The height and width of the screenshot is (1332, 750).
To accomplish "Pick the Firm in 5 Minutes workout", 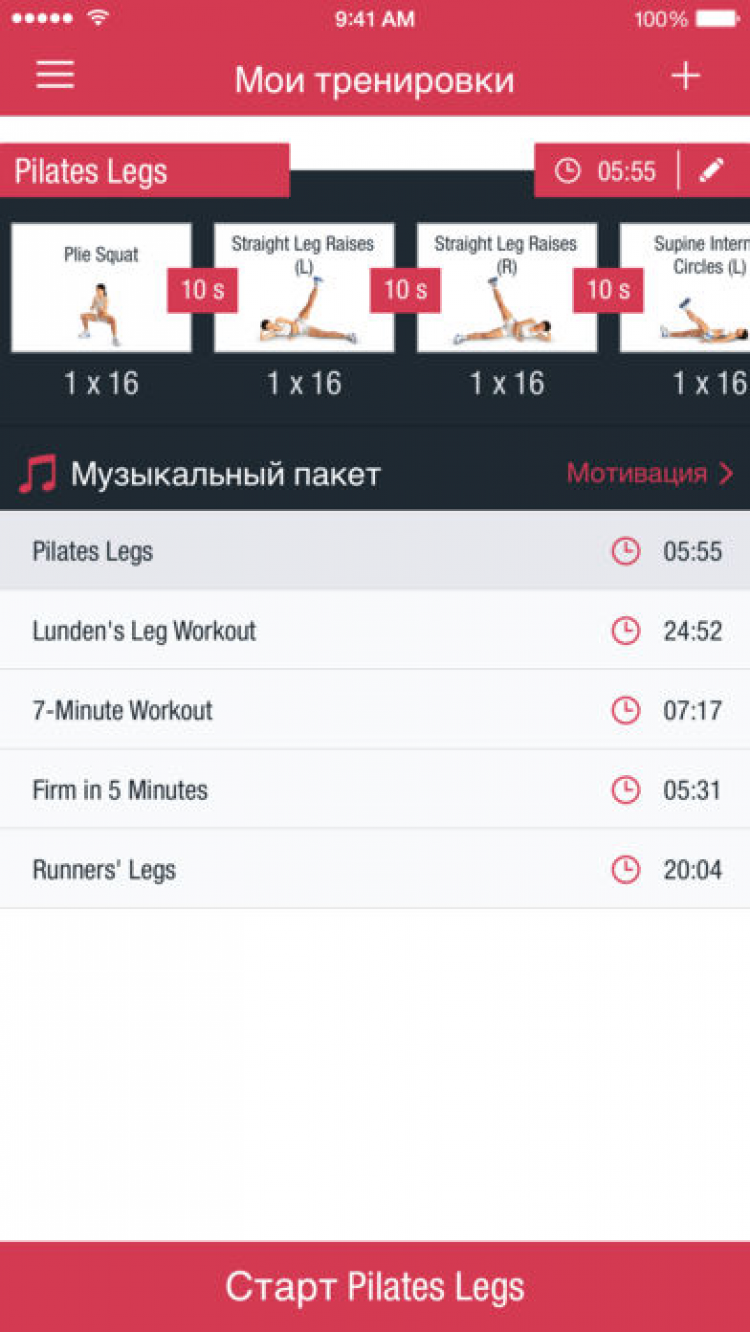I will pyautogui.click(x=375, y=790).
